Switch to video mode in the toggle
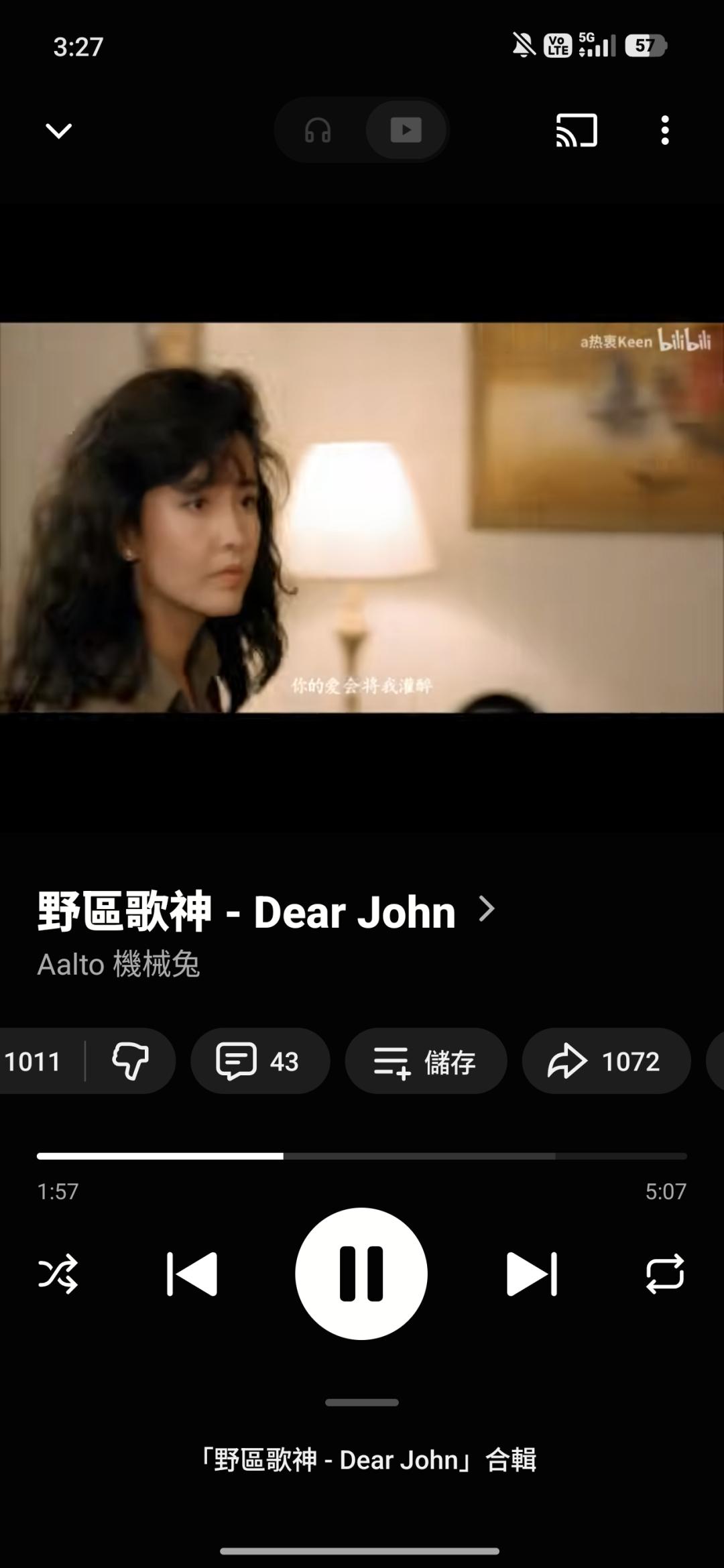 tap(406, 130)
